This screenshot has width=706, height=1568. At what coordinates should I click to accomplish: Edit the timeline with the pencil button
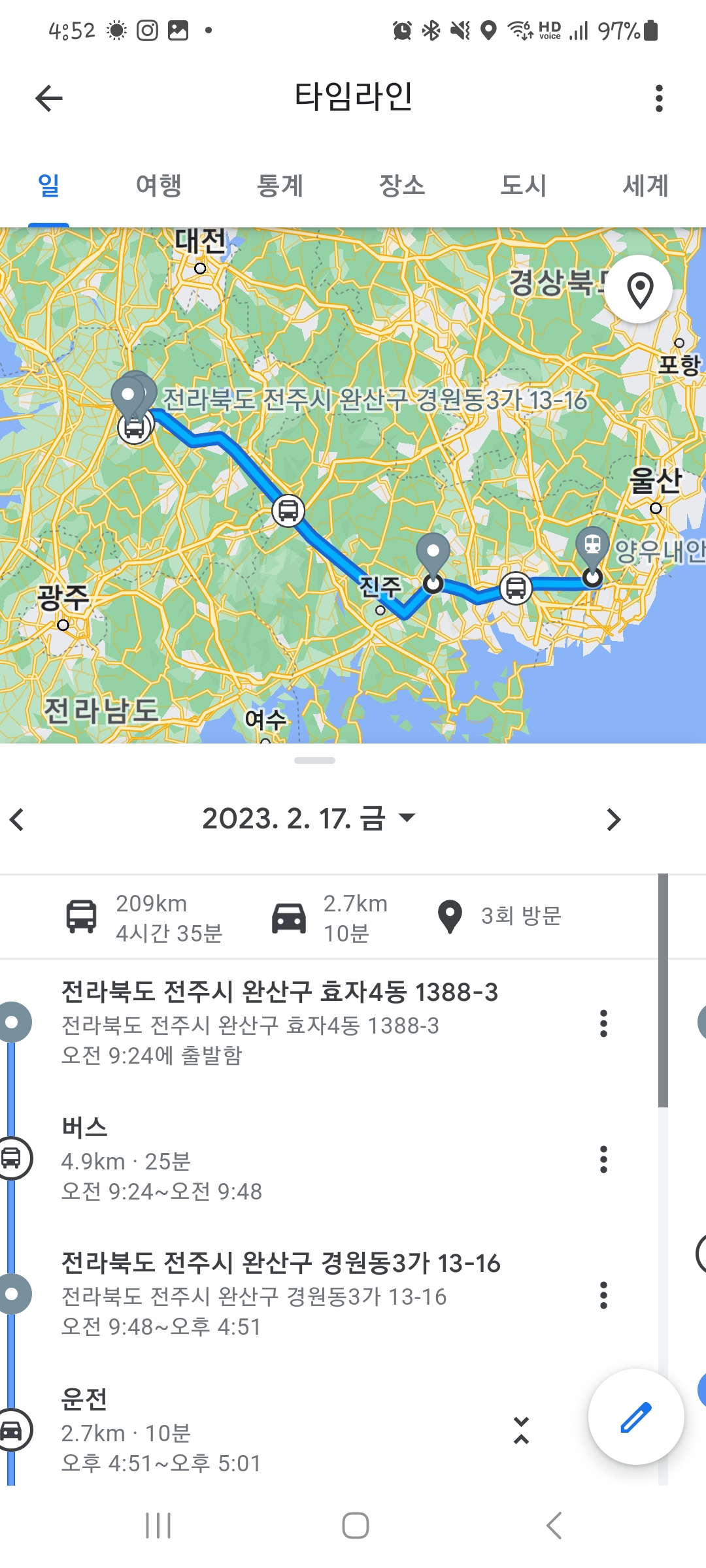[x=636, y=1417]
